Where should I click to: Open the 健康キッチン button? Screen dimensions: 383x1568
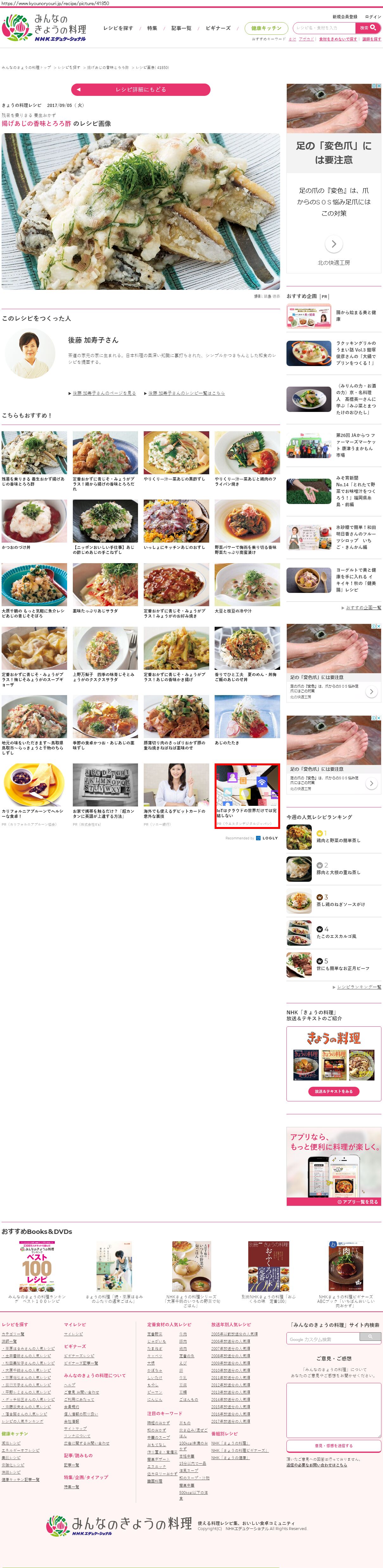[266, 28]
